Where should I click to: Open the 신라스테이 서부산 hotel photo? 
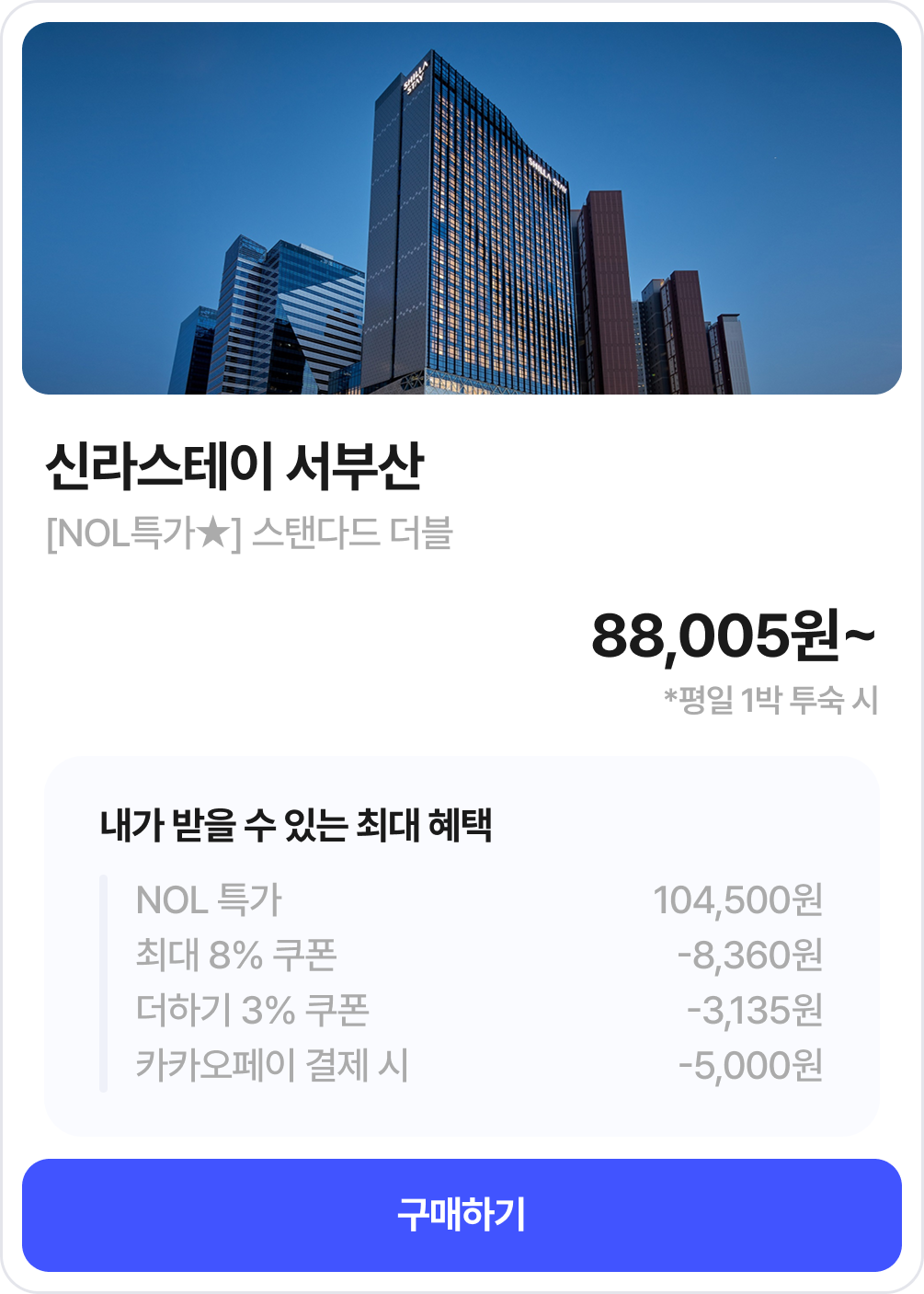462,209
